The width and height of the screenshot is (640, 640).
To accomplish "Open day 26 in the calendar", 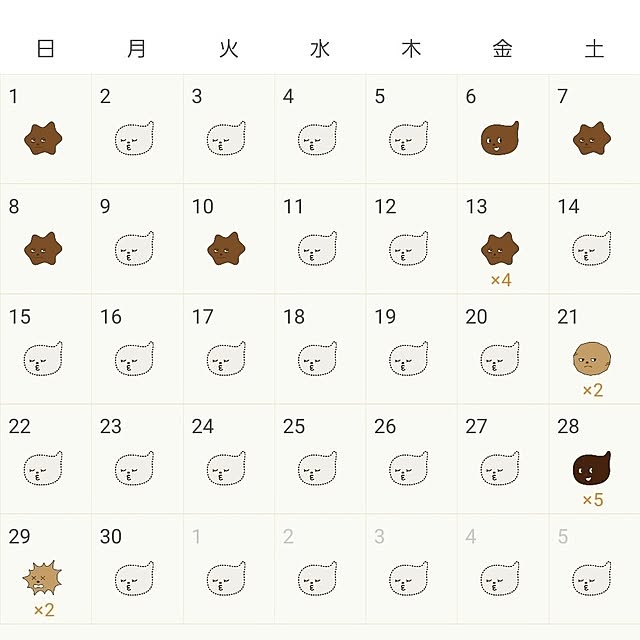I will pyautogui.click(x=409, y=458).
